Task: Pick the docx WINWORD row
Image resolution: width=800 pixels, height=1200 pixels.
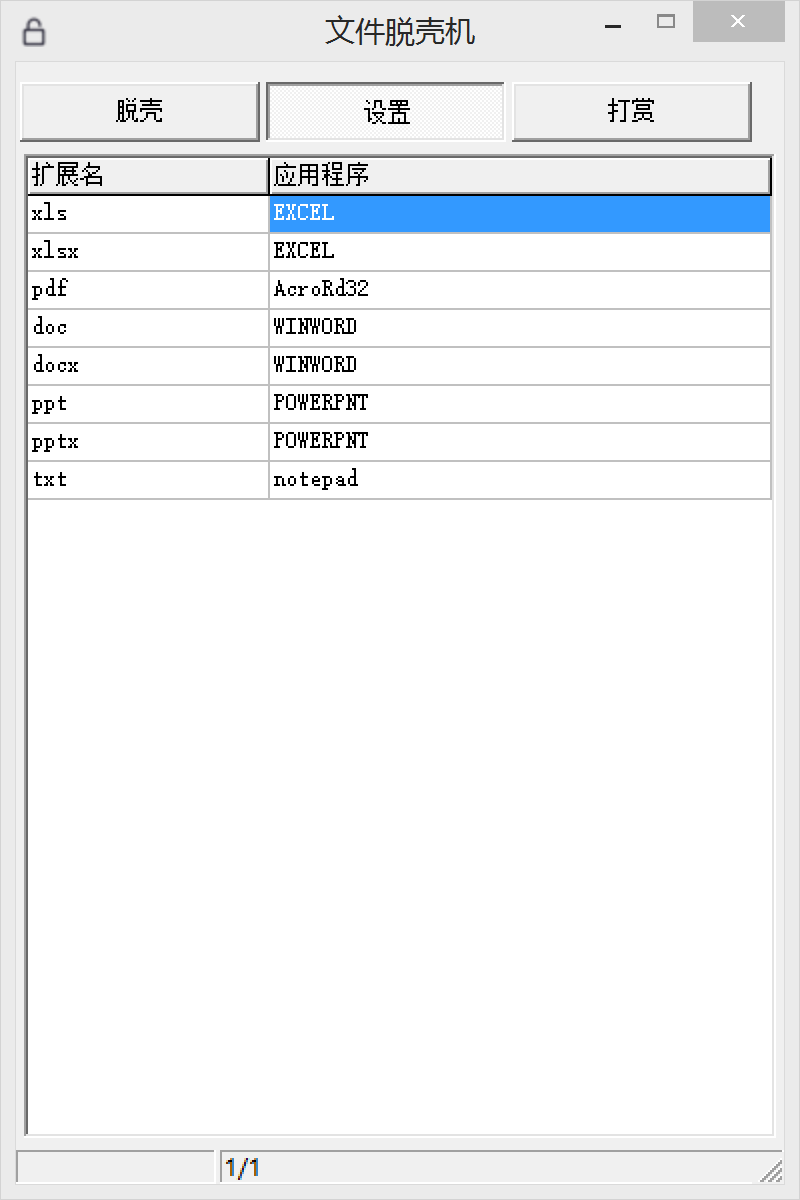Action: tap(148, 365)
